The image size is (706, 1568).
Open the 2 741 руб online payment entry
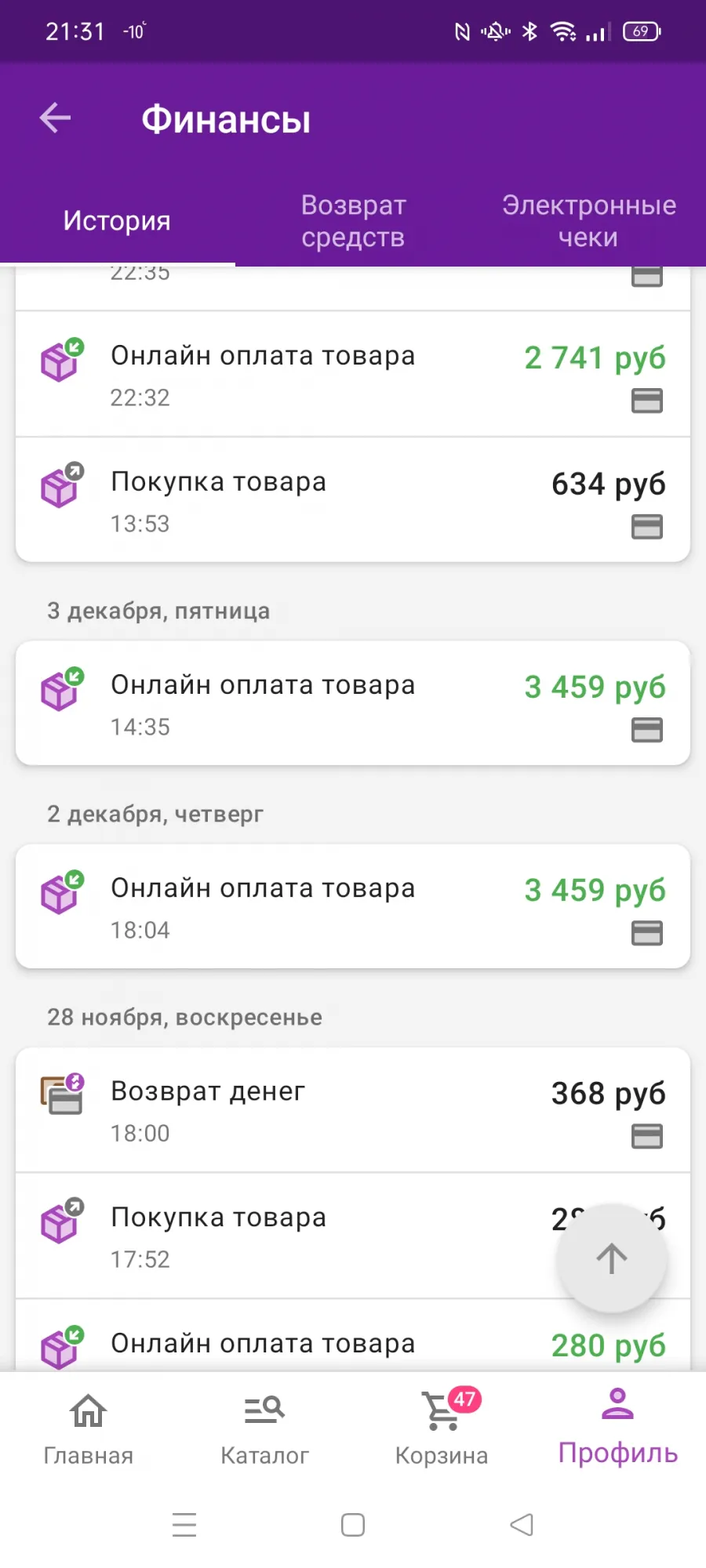353,374
